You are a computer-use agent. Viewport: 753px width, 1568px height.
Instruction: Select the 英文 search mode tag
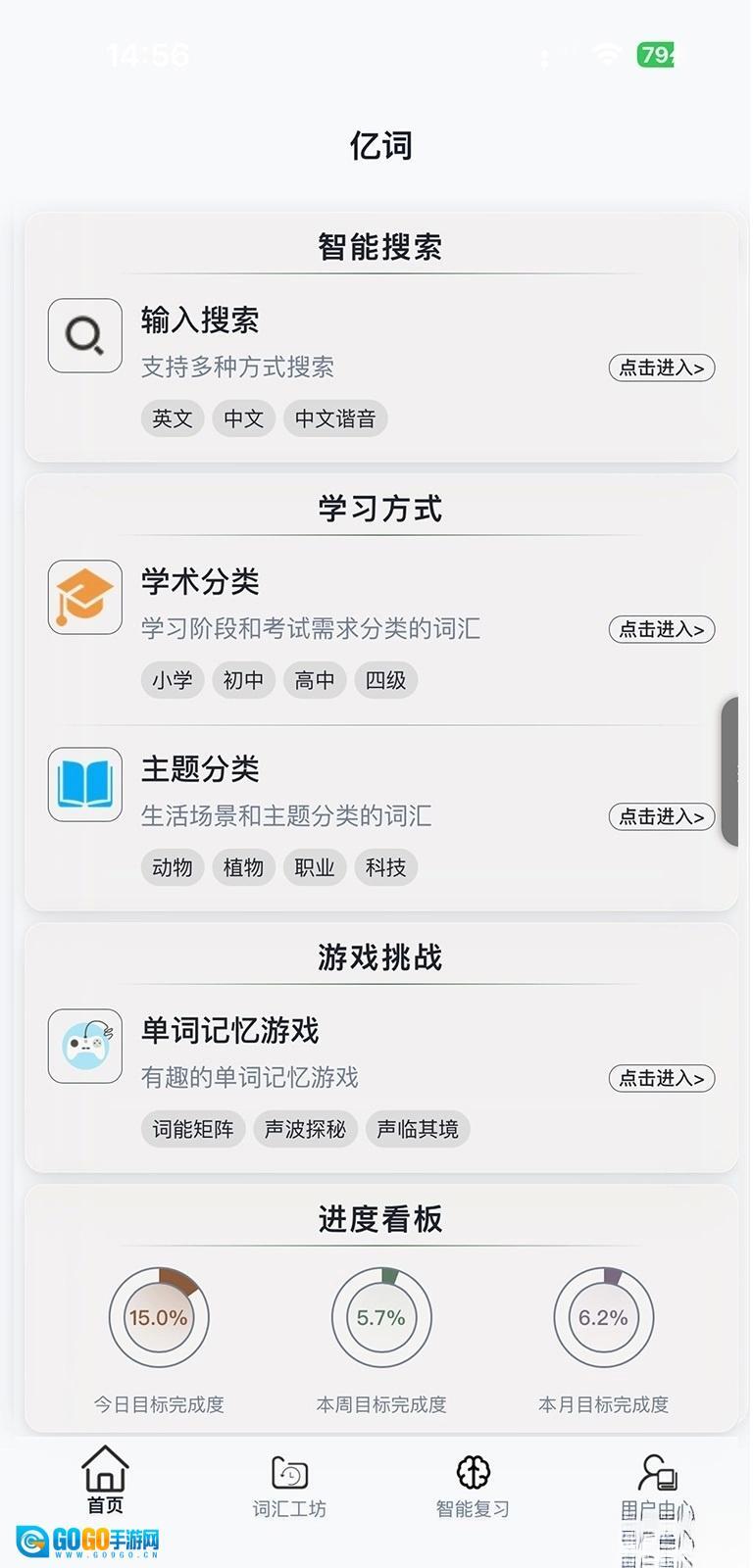[173, 418]
